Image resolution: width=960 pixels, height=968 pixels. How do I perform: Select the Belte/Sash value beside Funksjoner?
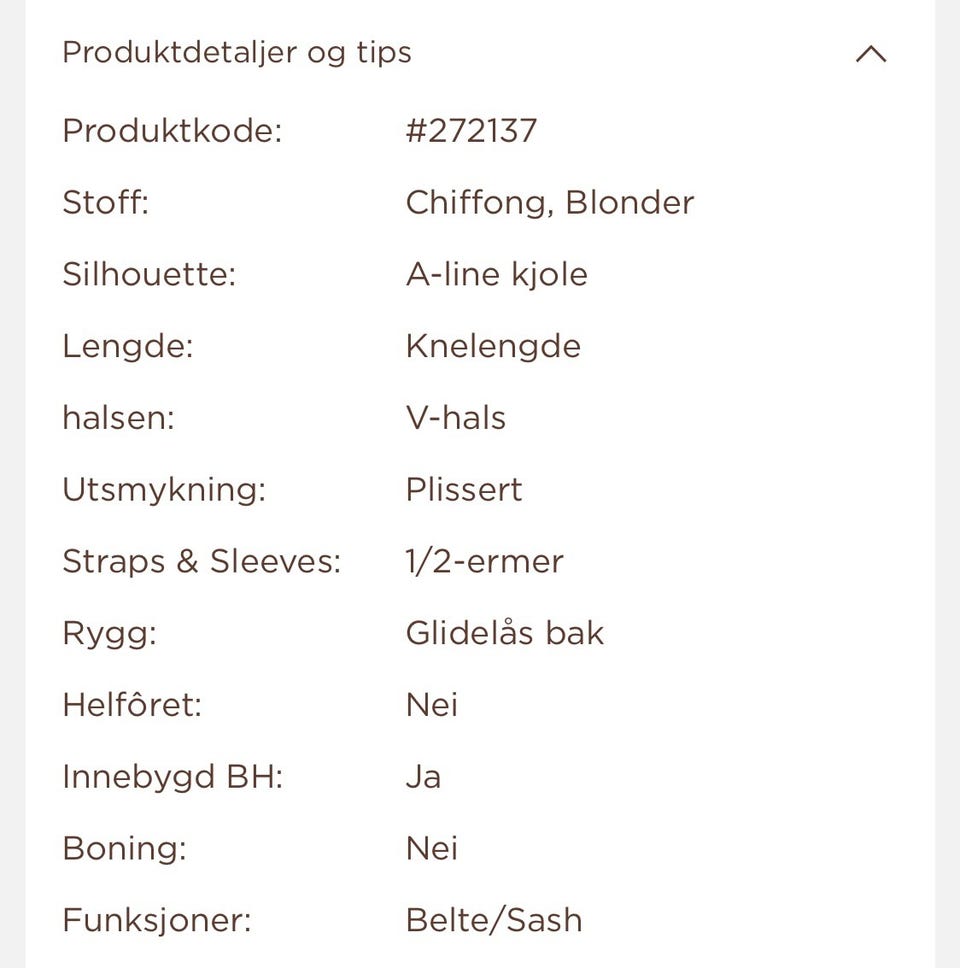tap(494, 920)
